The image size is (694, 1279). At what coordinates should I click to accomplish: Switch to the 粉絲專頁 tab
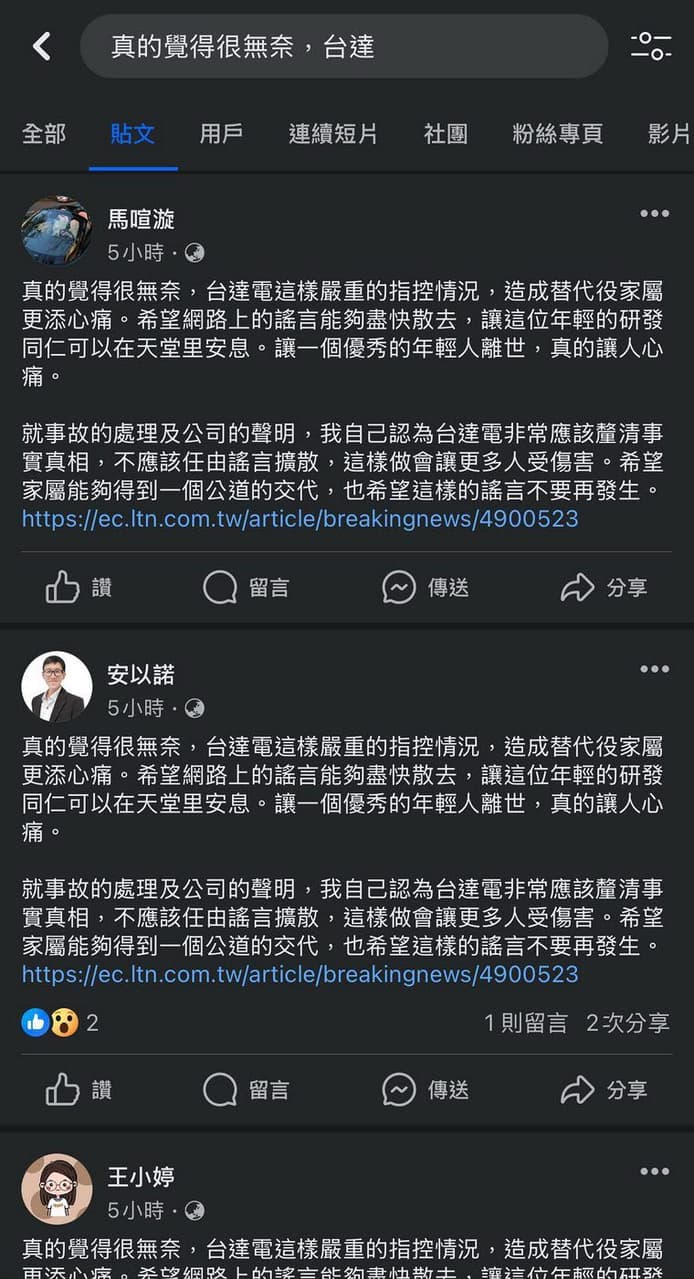click(x=557, y=134)
